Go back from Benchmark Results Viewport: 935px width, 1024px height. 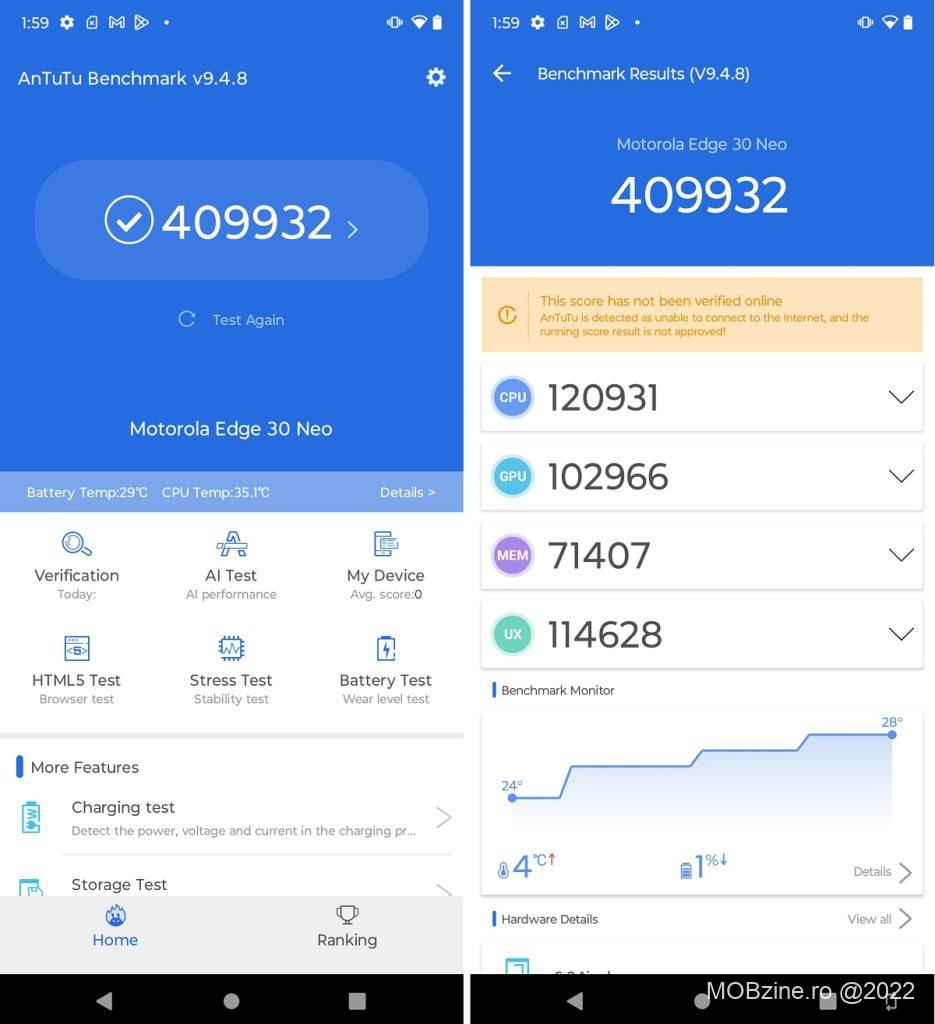(502, 73)
